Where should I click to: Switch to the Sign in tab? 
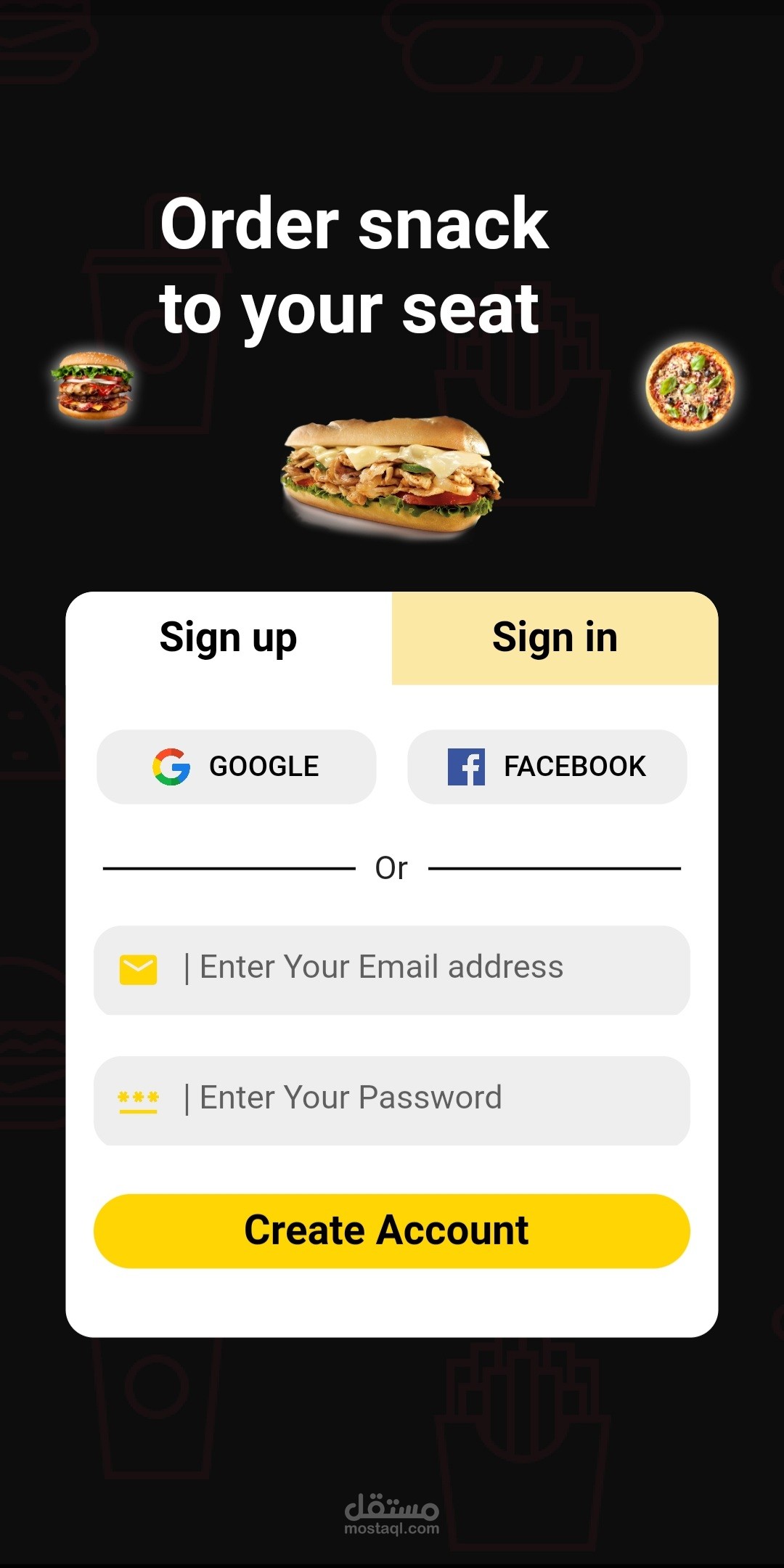click(555, 638)
